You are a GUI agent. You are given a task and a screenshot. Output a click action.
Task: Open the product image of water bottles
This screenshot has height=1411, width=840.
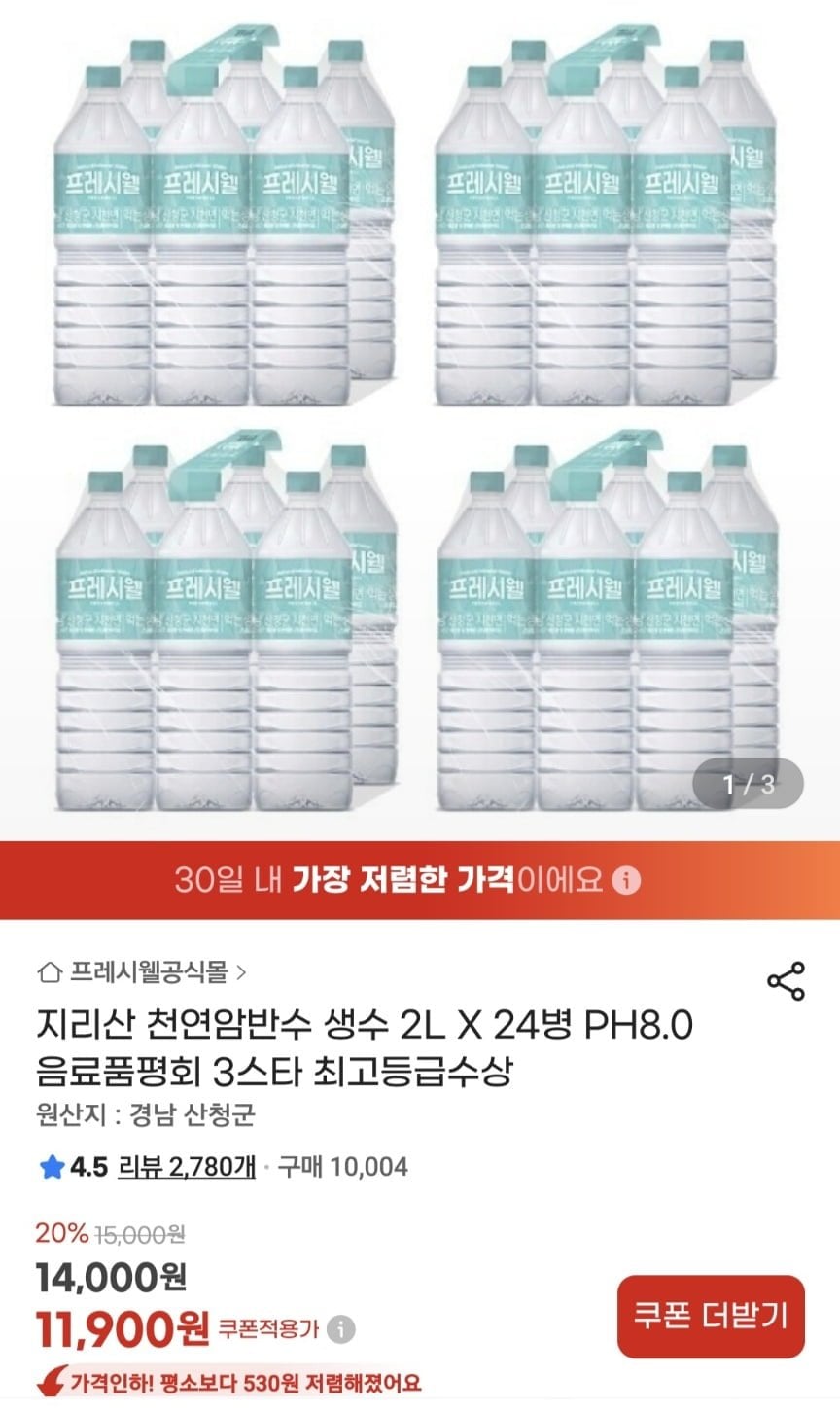420,420
